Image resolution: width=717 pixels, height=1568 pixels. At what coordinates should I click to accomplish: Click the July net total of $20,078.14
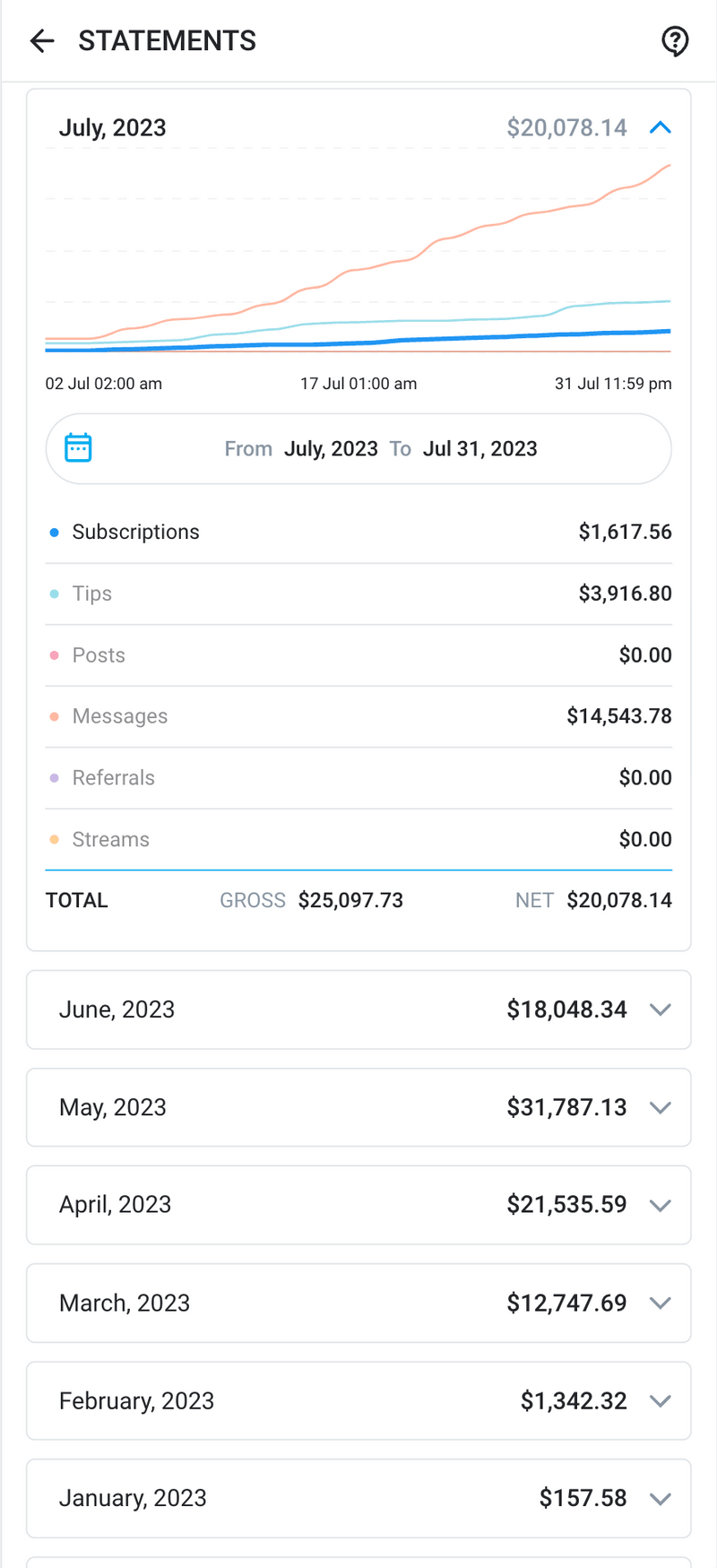619,900
